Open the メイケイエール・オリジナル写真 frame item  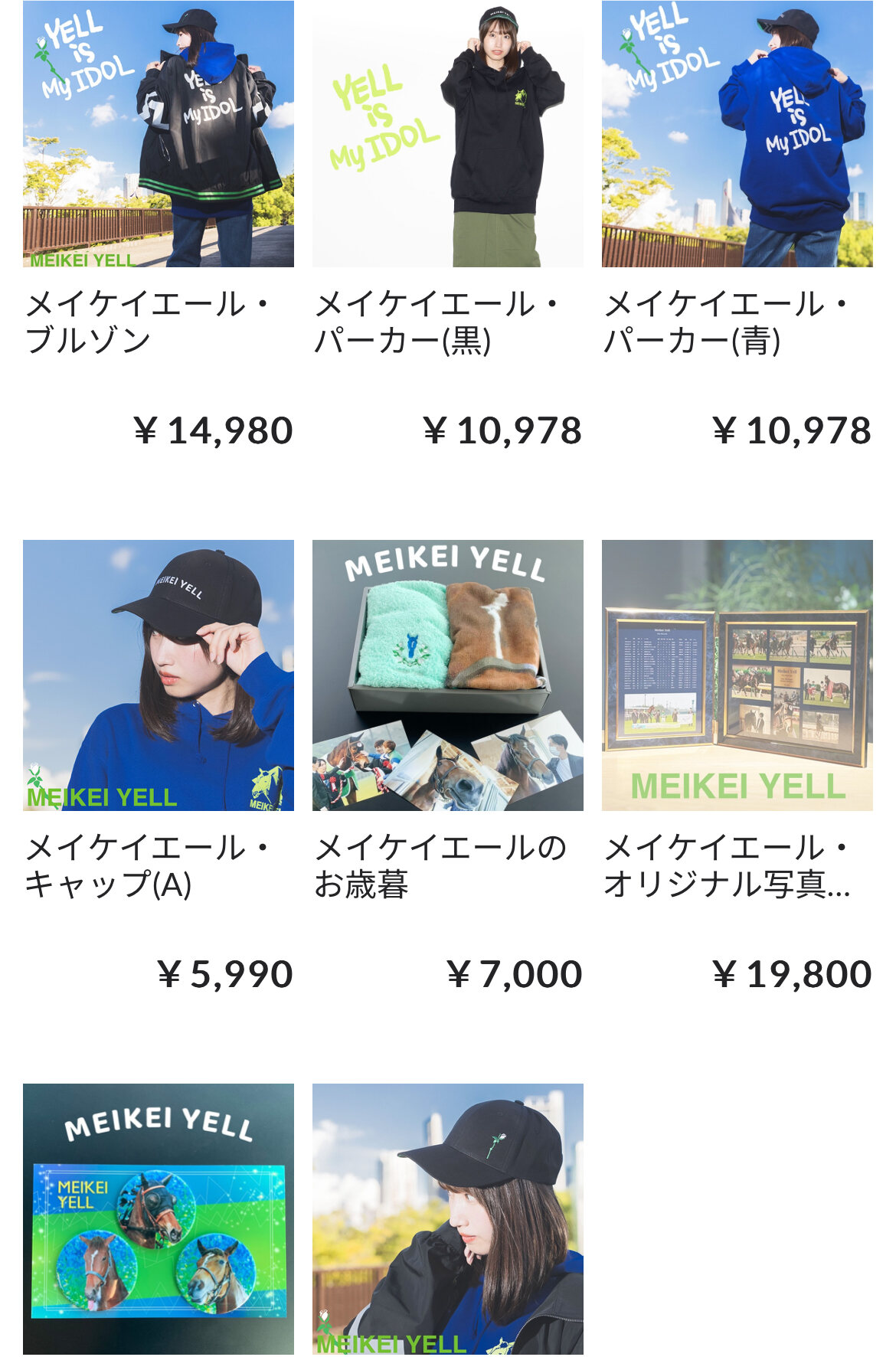pyautogui.click(x=737, y=675)
